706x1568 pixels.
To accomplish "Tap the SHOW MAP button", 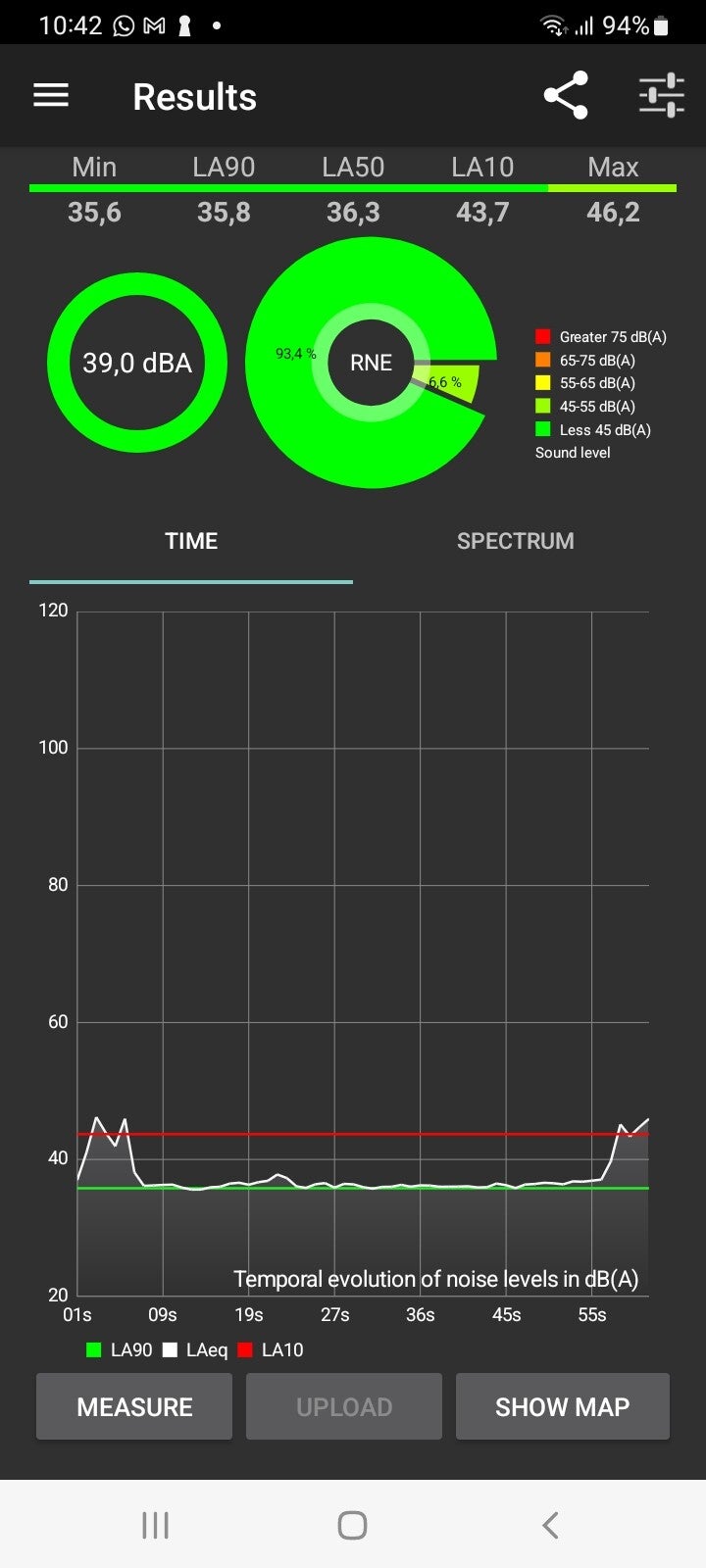I will [x=562, y=1406].
